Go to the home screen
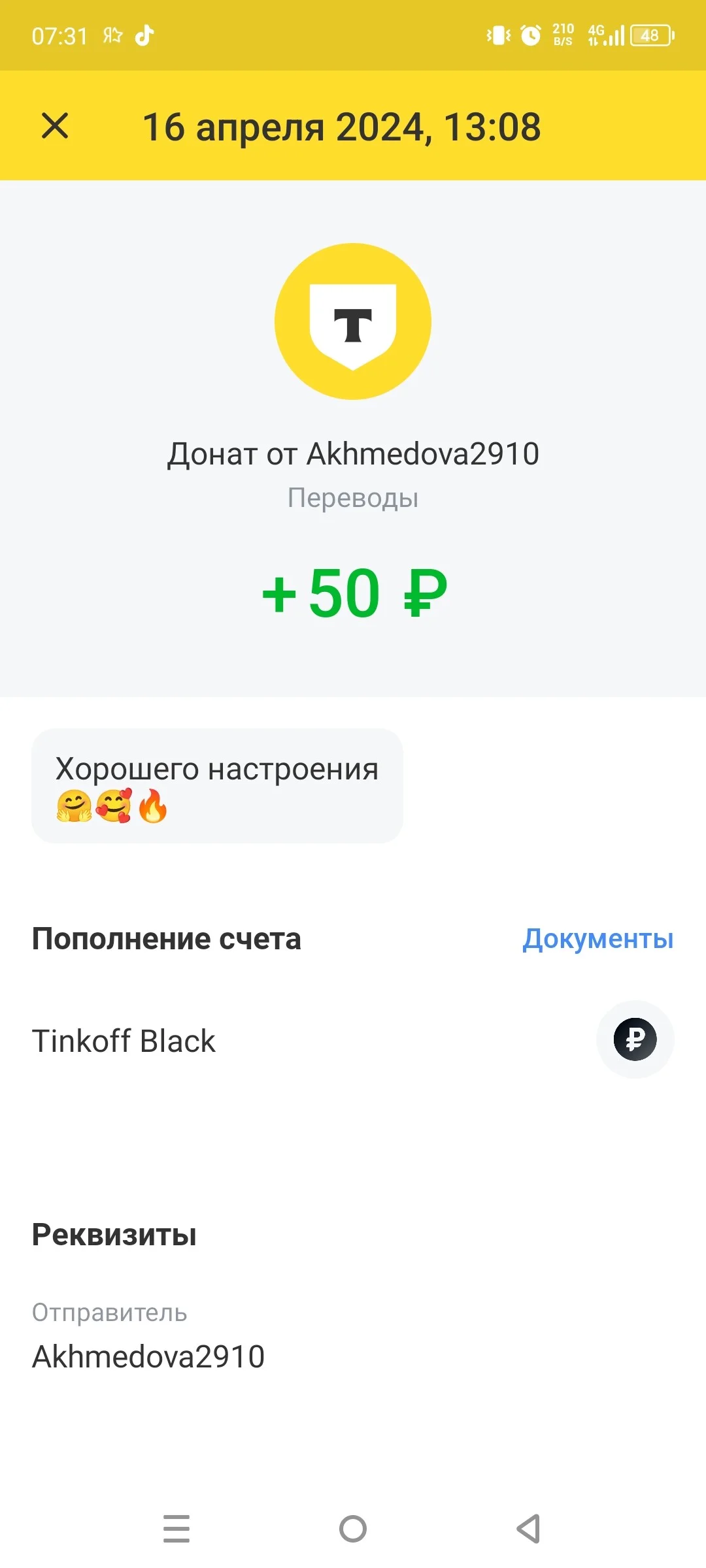 tap(353, 1529)
